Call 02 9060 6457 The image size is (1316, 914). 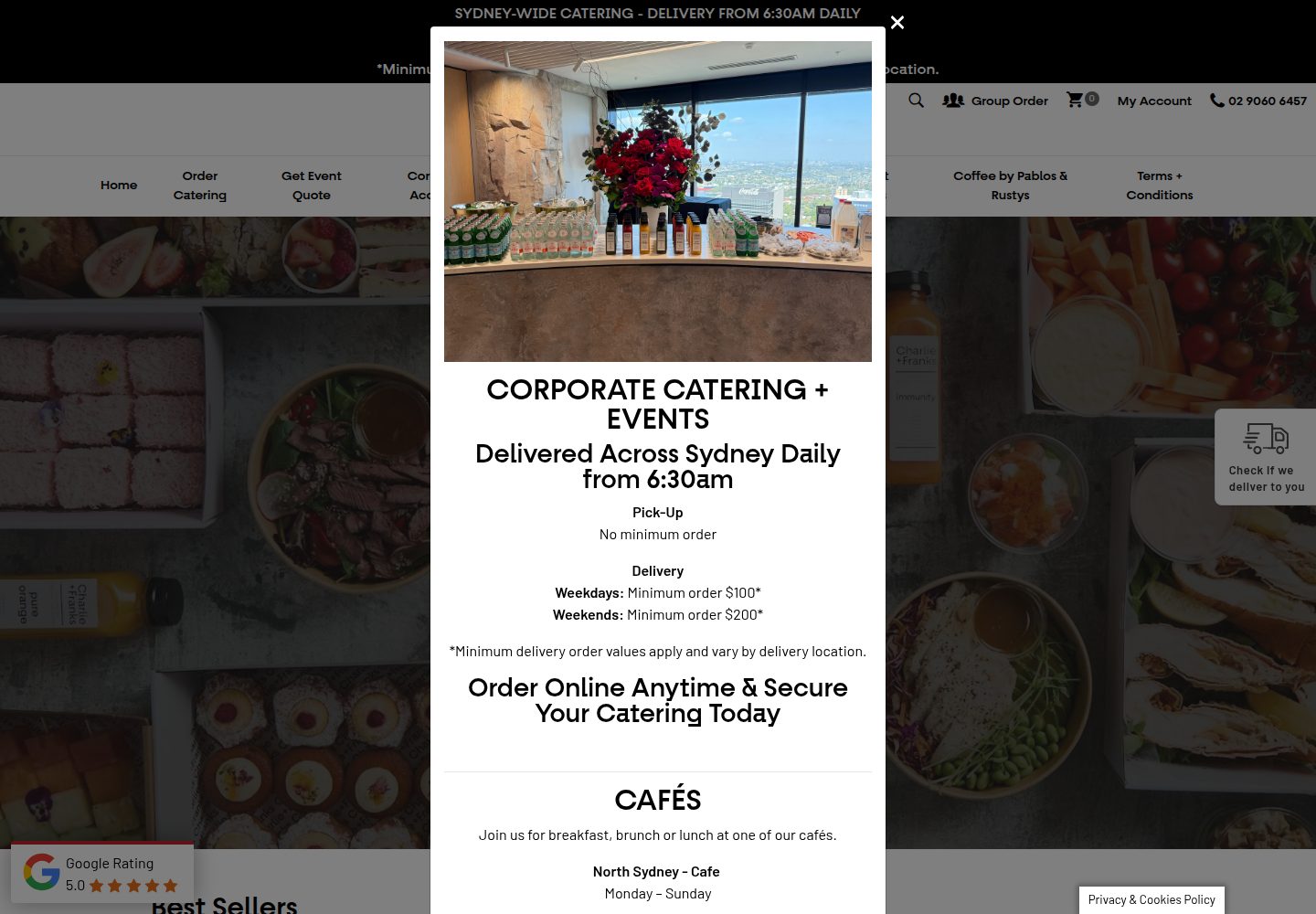pyautogui.click(x=1258, y=101)
